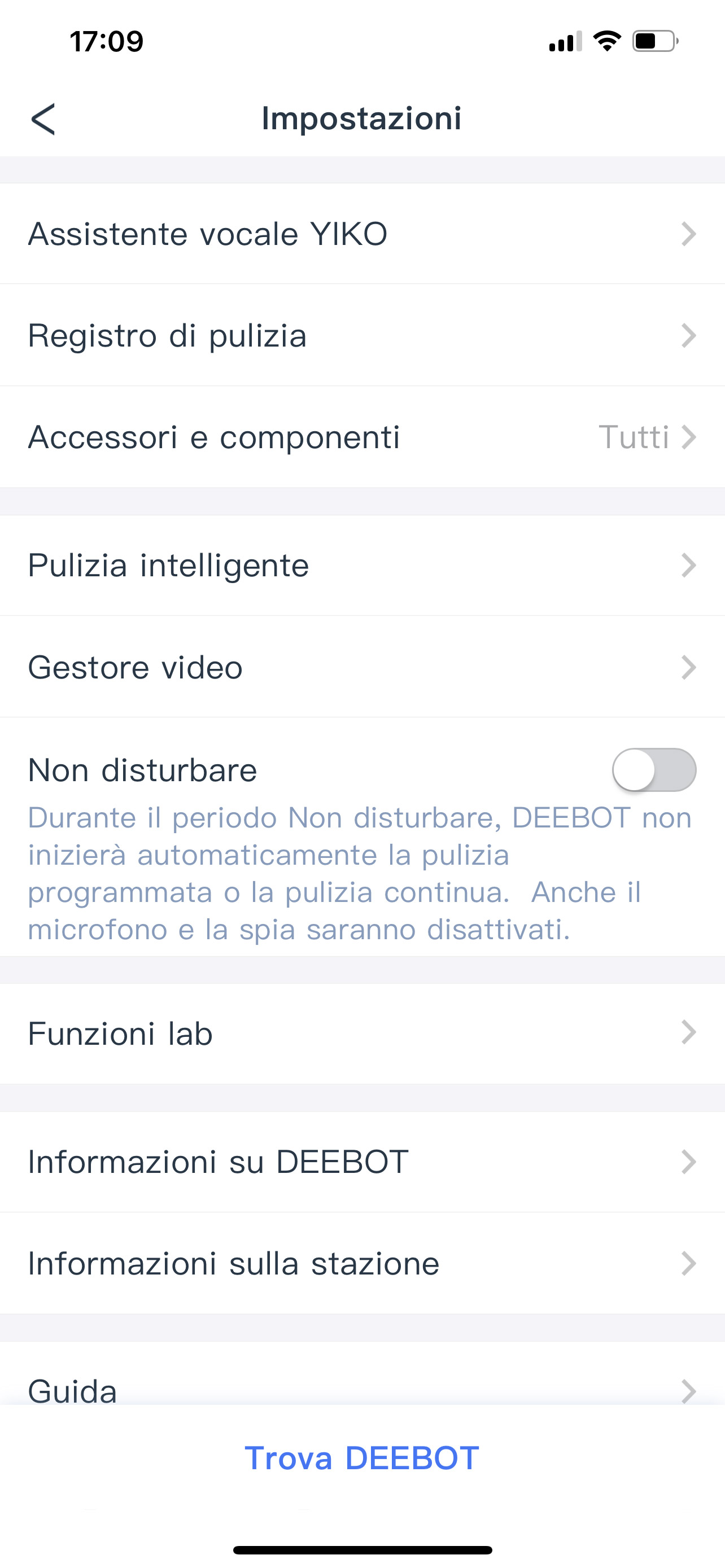Open Registro di pulizia

pyautogui.click(x=362, y=335)
